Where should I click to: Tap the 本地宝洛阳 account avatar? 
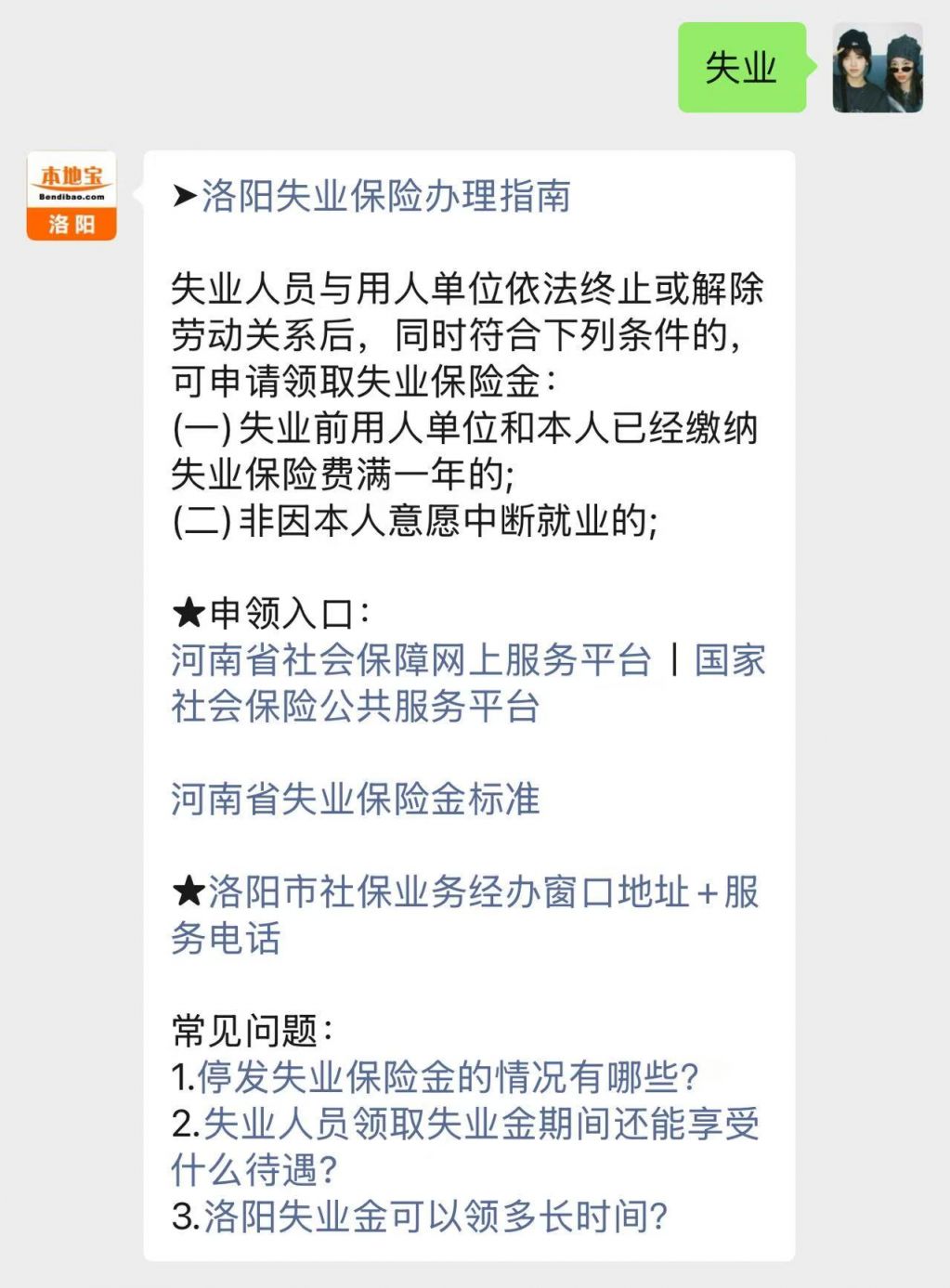[x=72, y=196]
